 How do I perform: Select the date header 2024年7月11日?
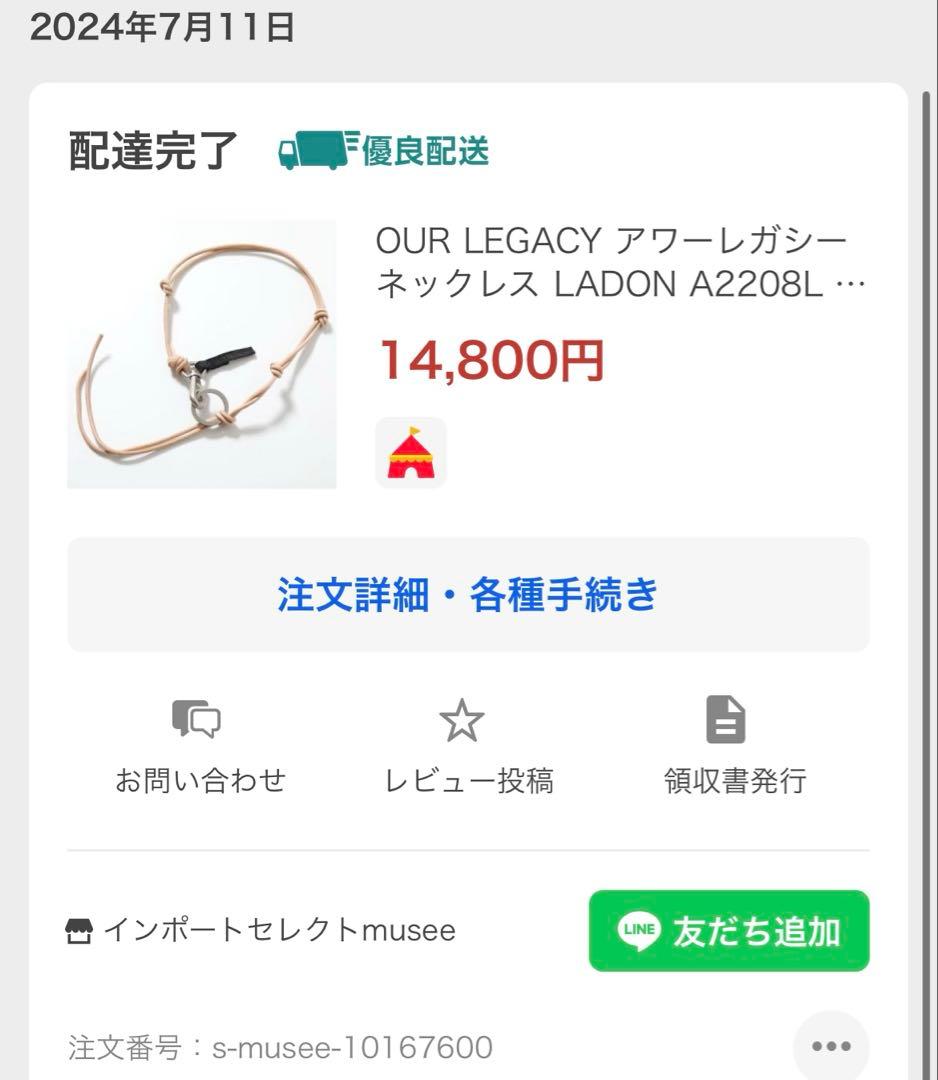160,29
